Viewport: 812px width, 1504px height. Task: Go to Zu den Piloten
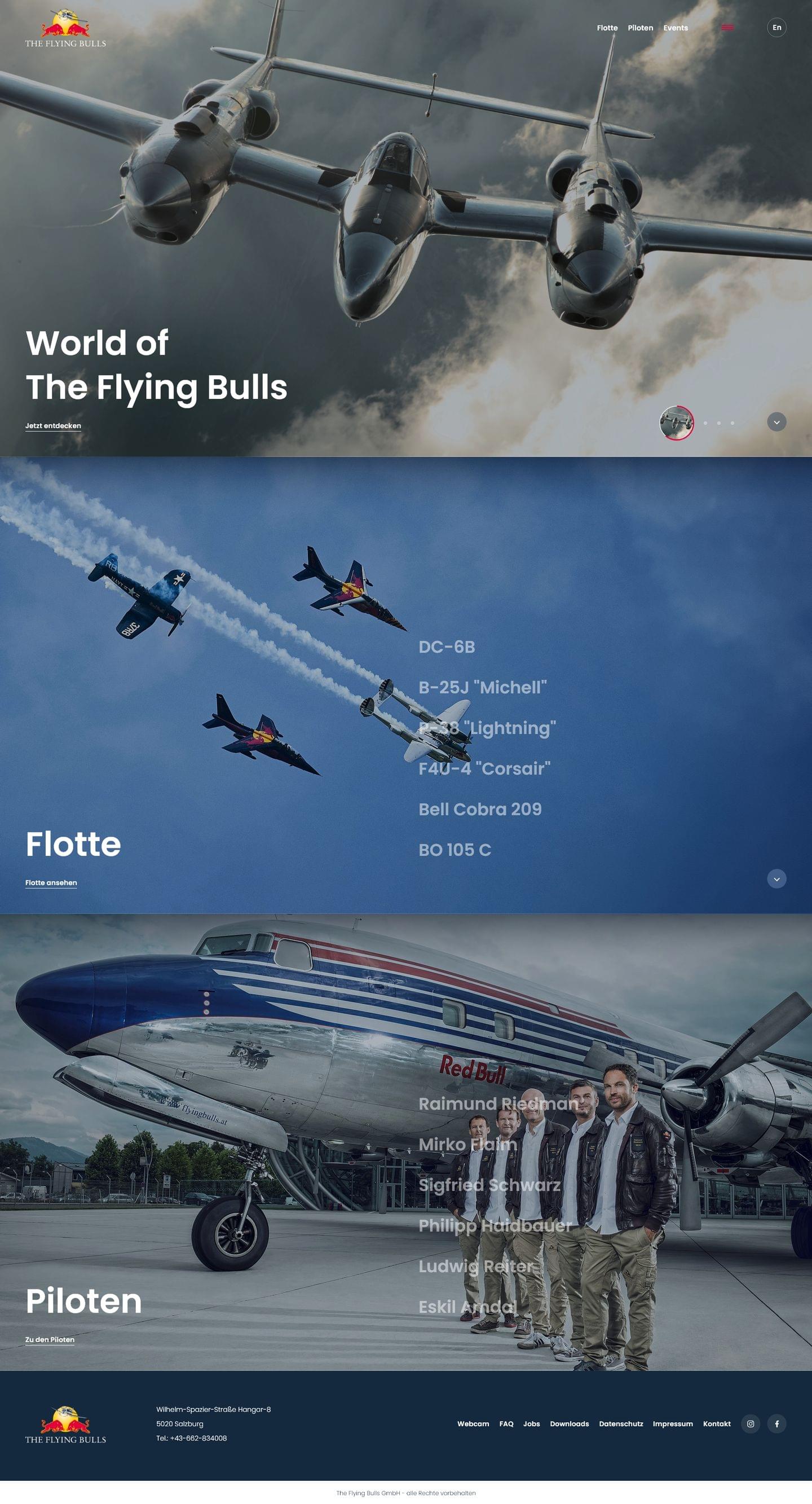pyautogui.click(x=50, y=1339)
